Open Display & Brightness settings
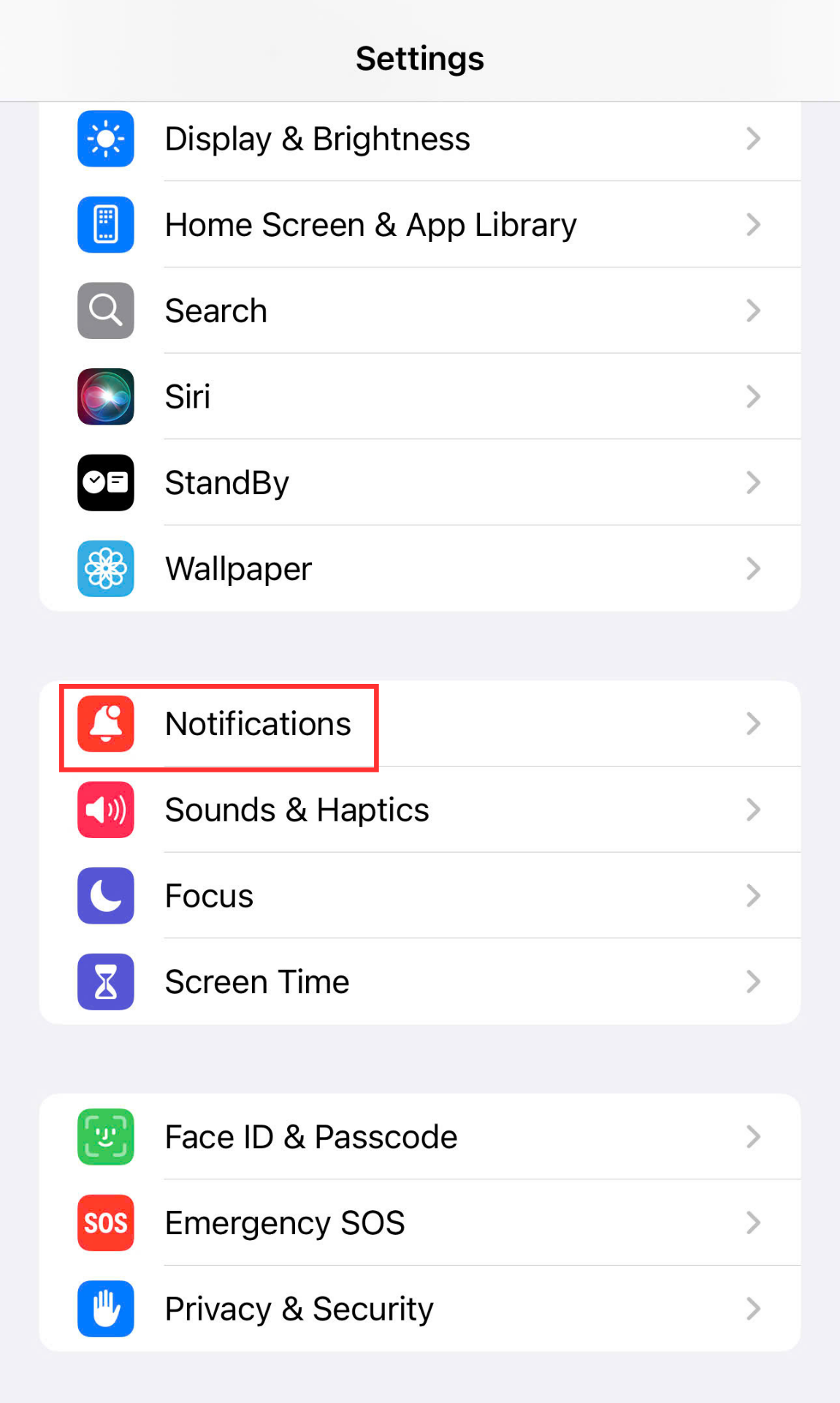The image size is (840, 1403). click(x=317, y=139)
